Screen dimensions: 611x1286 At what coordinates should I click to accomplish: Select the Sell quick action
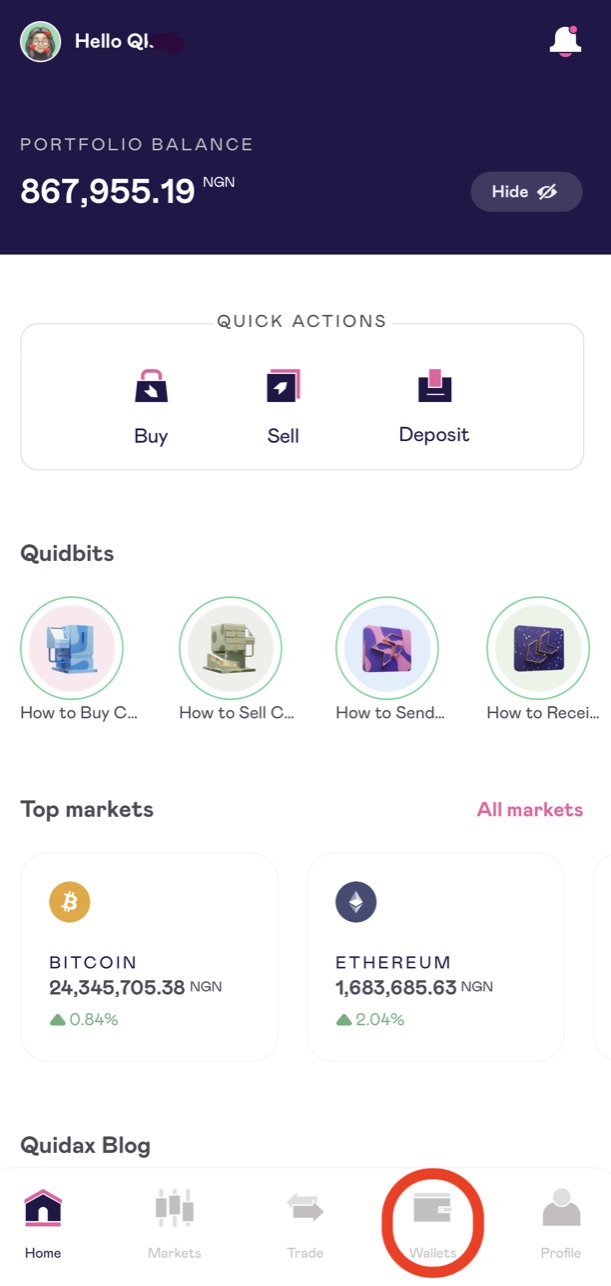click(x=283, y=406)
